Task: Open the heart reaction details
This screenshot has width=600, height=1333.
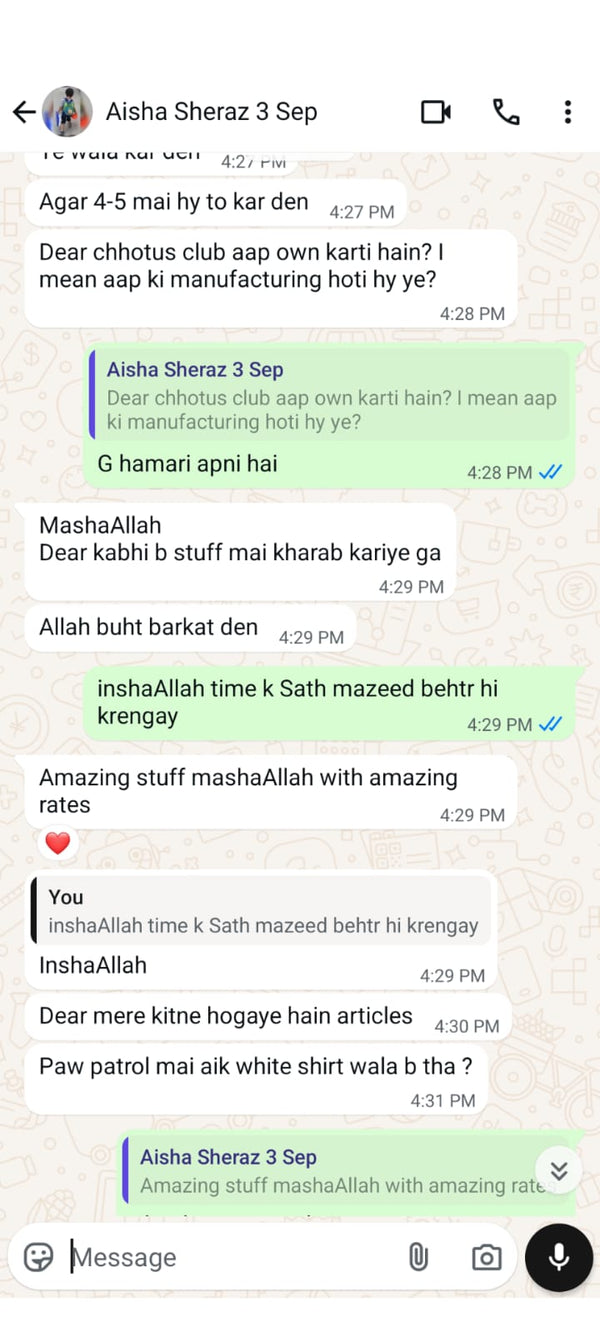Action: 58,843
